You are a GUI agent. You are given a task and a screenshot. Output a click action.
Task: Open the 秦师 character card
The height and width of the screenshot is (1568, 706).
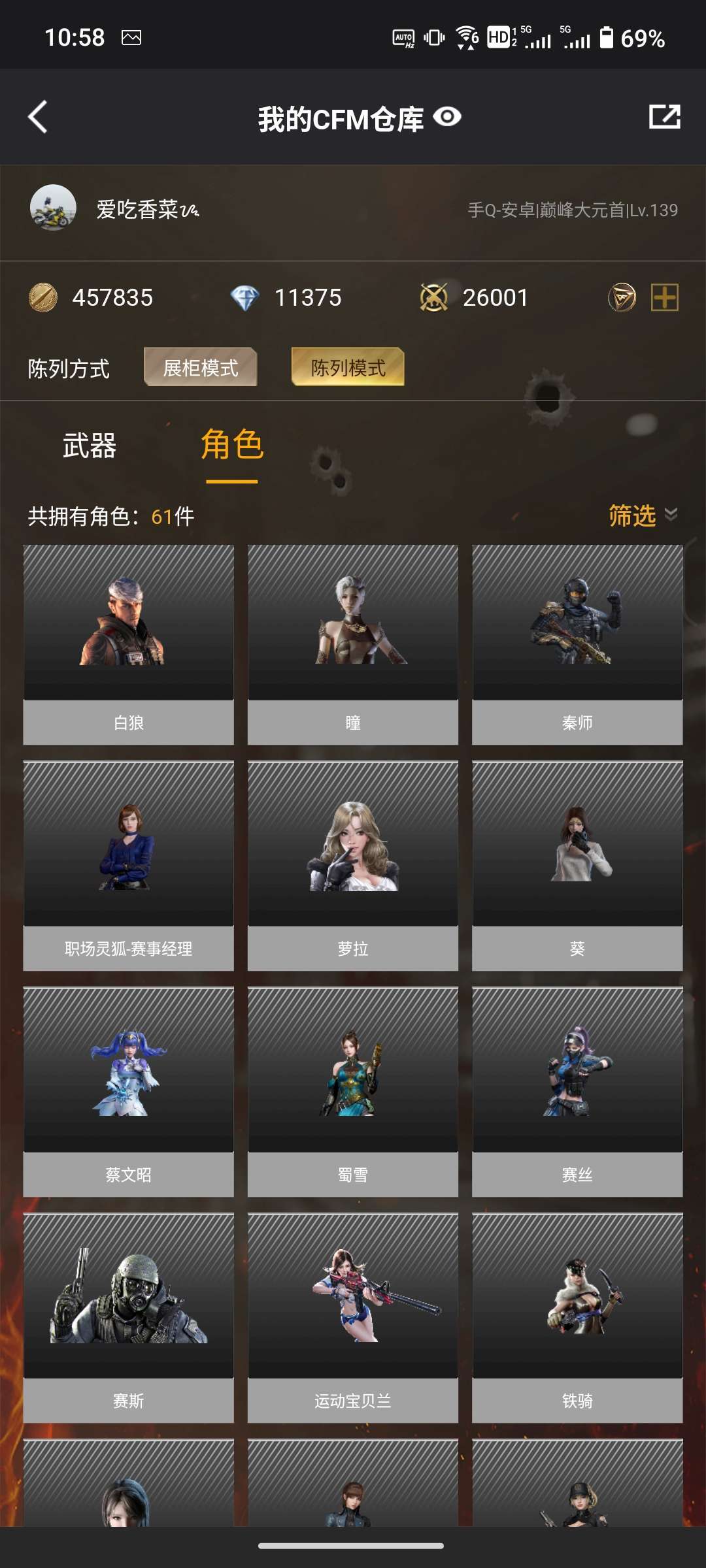[x=577, y=645]
